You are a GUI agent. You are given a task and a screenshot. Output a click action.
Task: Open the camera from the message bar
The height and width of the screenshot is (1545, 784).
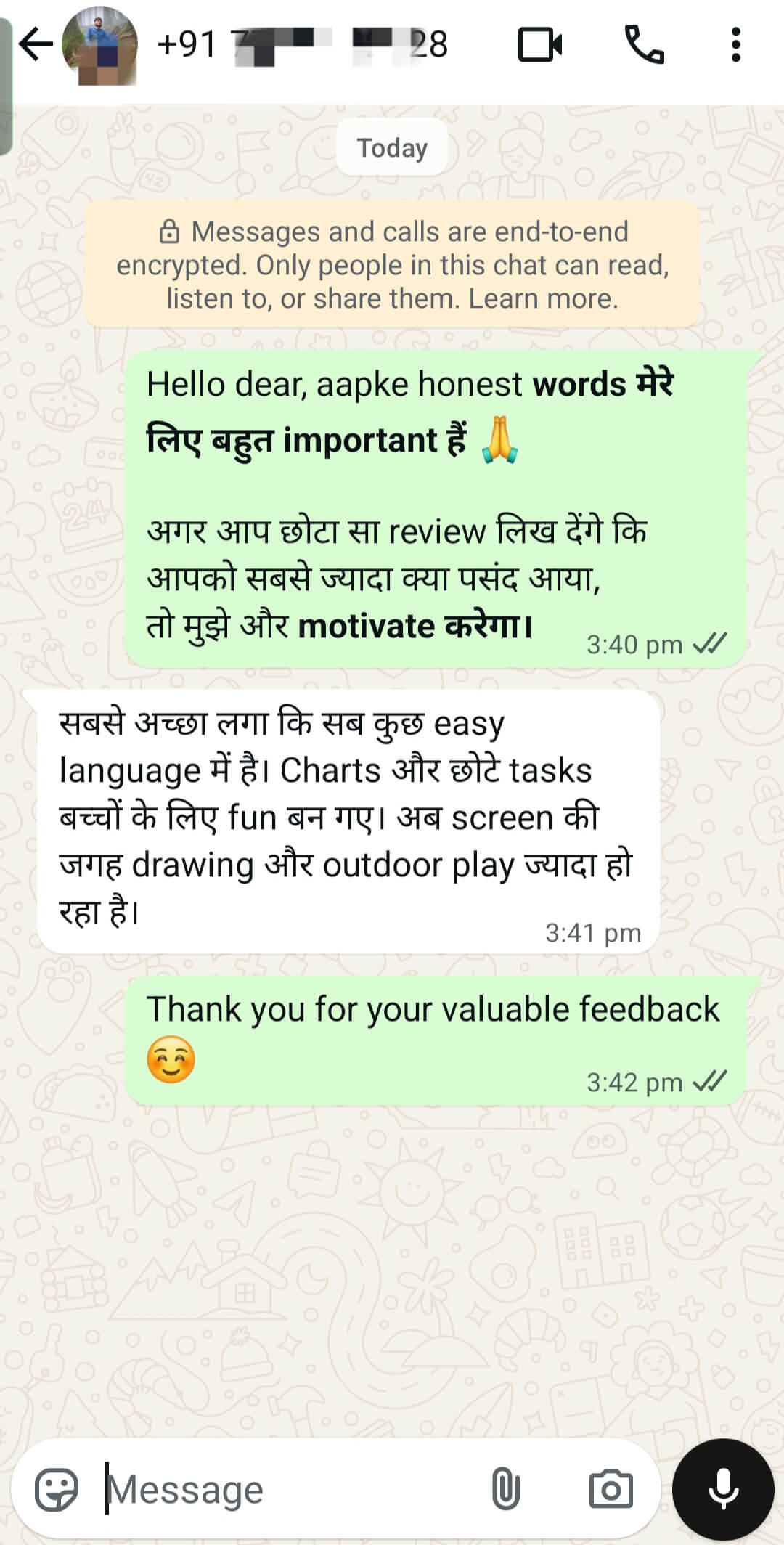611,1490
